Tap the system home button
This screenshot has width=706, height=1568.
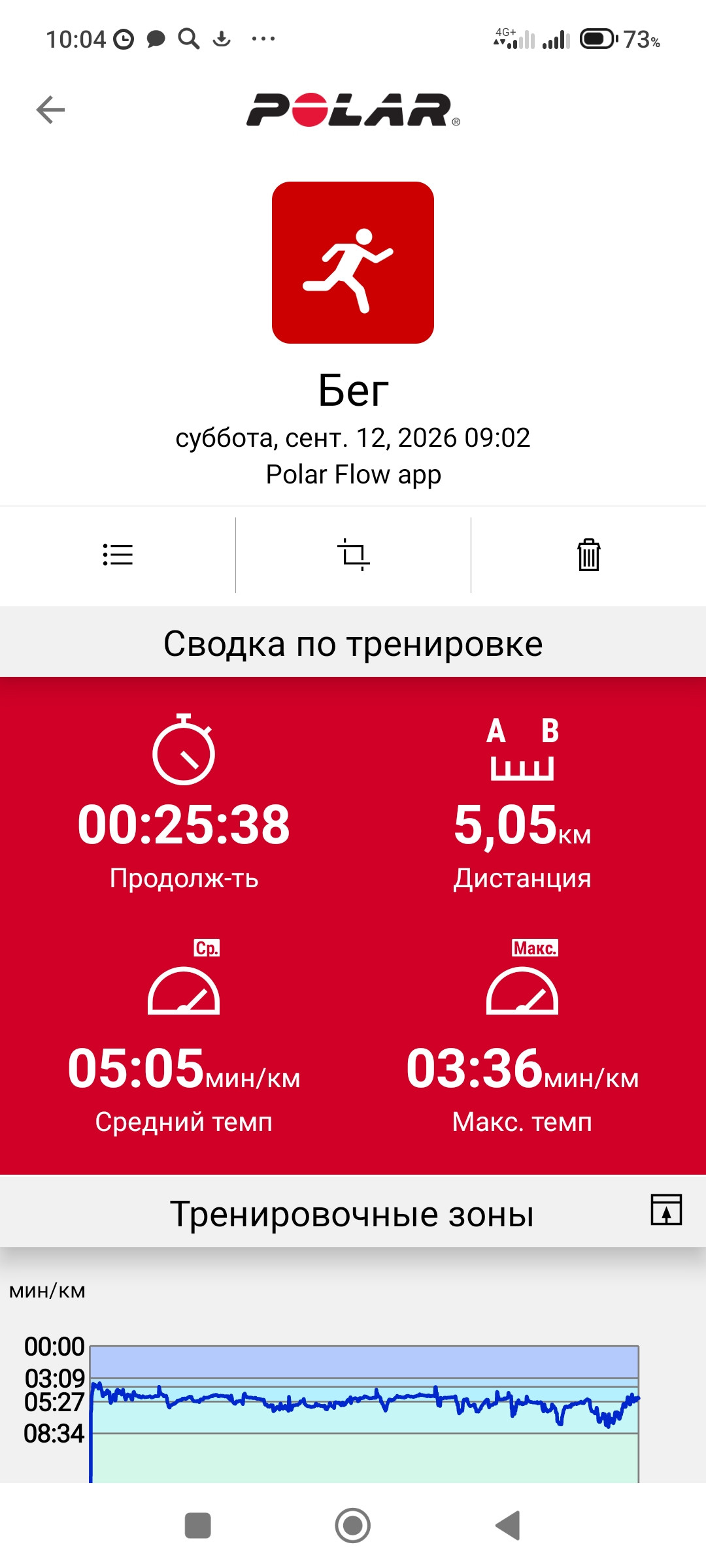pos(353,1526)
